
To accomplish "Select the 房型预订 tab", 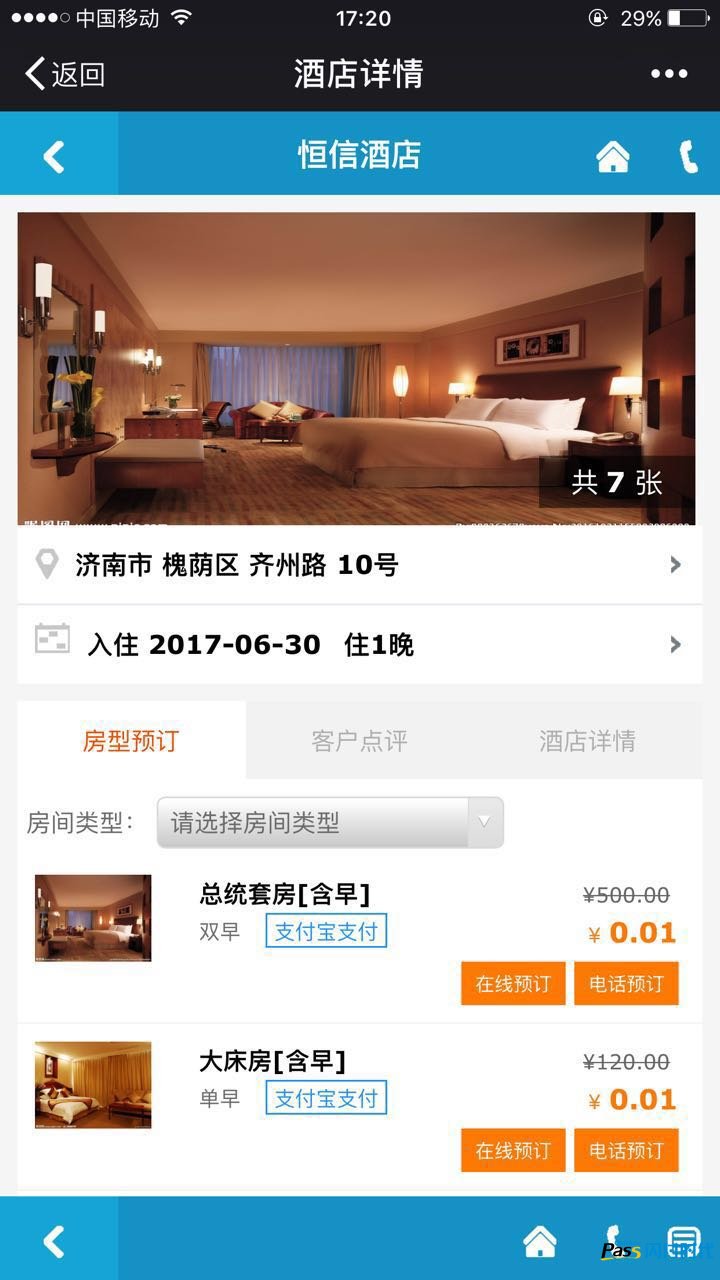I will (x=131, y=741).
